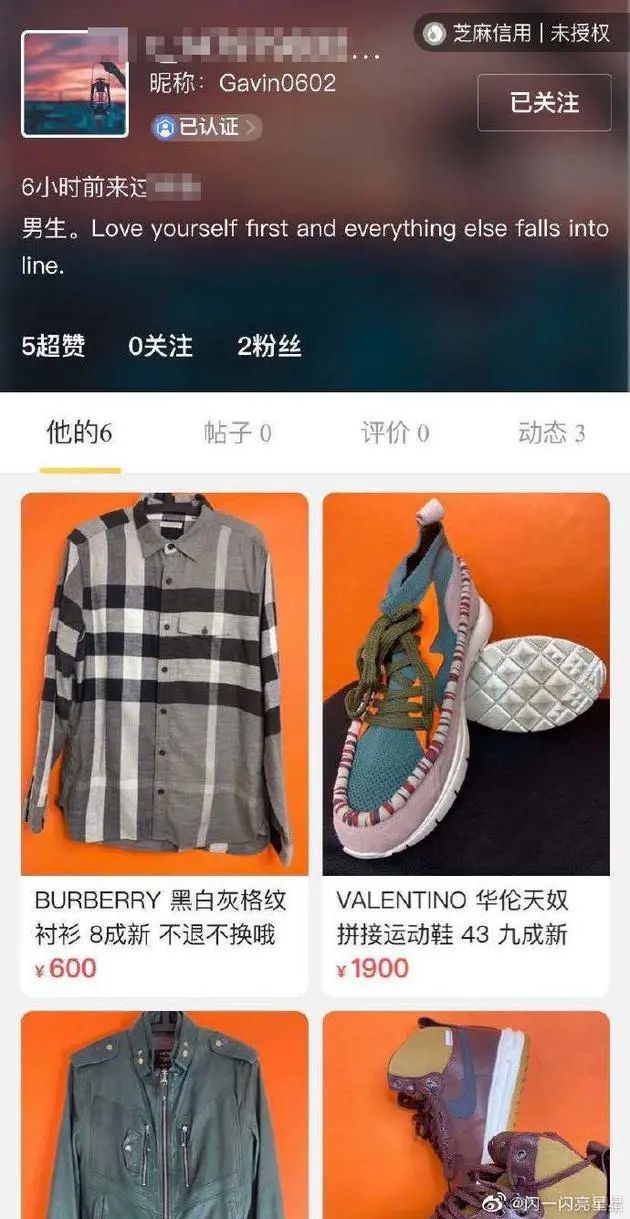Viewport: 630px width, 1219px height.
Task: View the 2粉丝 followers list
Action: coord(269,346)
